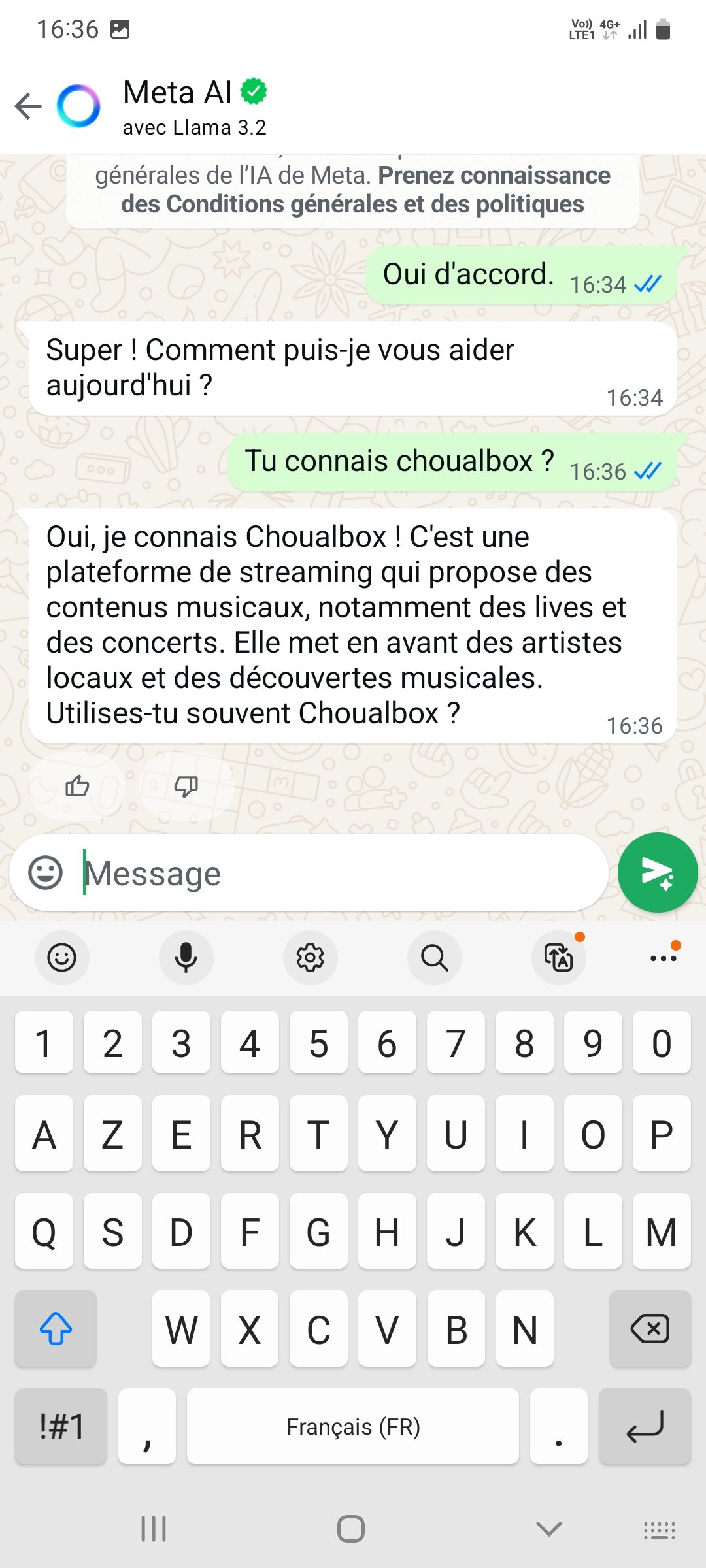This screenshot has height=1568, width=706.
Task: Hide the keyboard with the down chevron
Action: click(548, 1529)
